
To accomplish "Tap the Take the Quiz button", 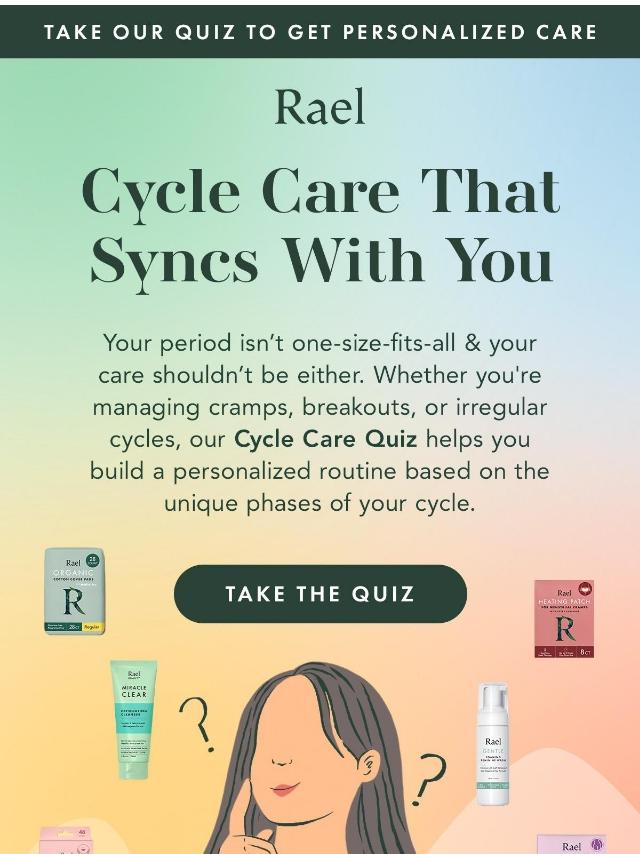I will click(x=320, y=594).
